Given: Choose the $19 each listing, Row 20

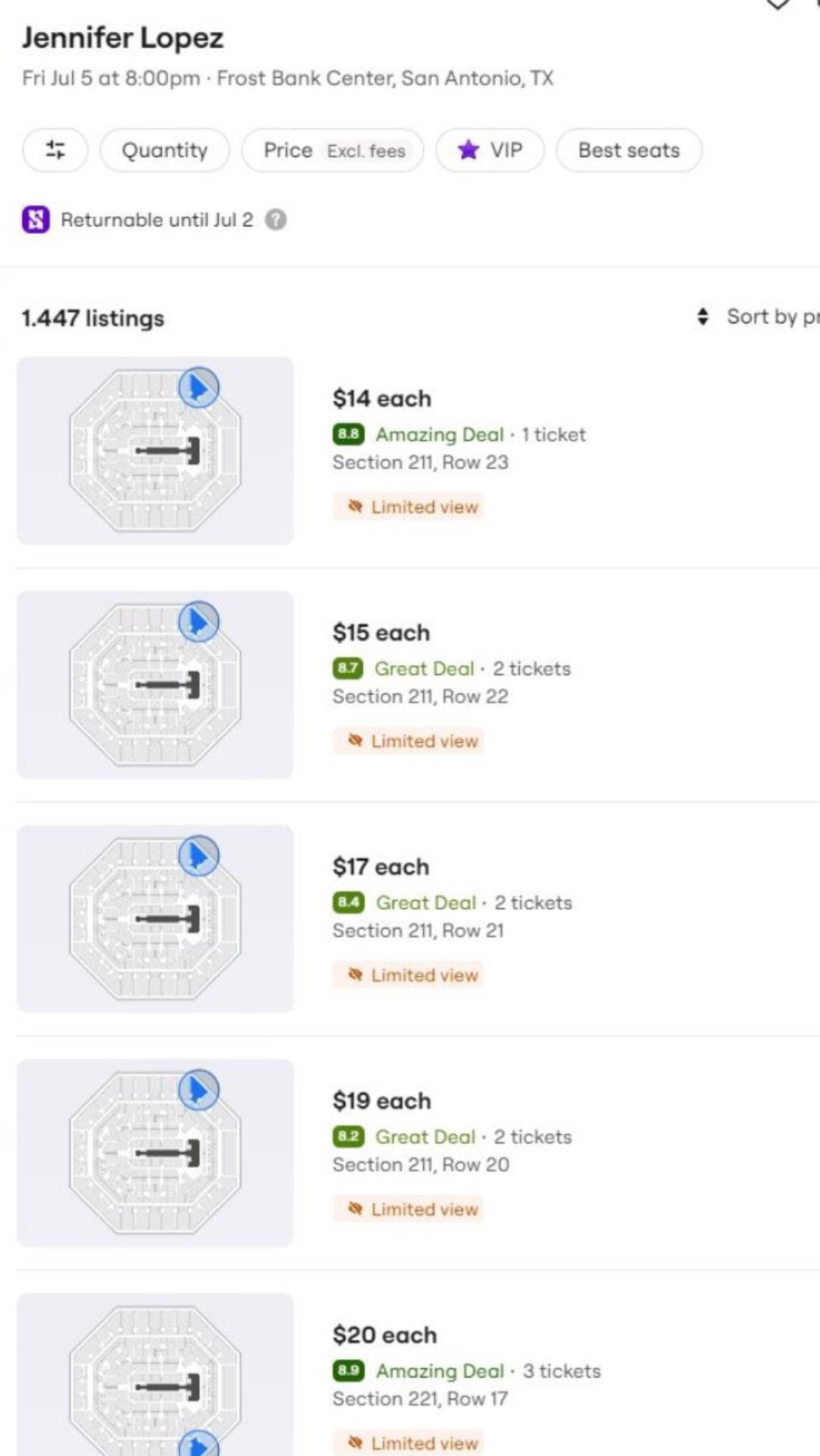Looking at the screenshot, I should click(x=418, y=1153).
